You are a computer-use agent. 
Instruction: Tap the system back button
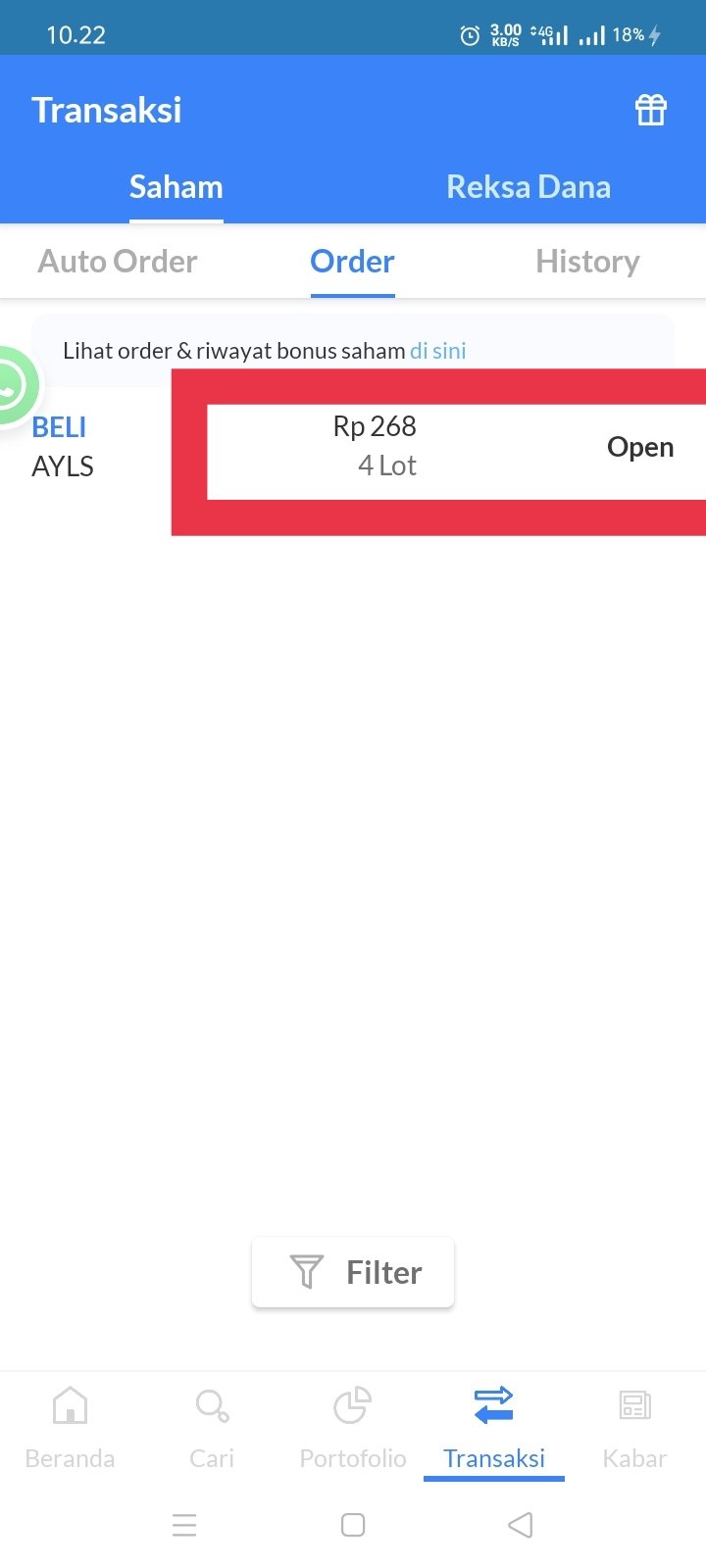(x=521, y=1525)
